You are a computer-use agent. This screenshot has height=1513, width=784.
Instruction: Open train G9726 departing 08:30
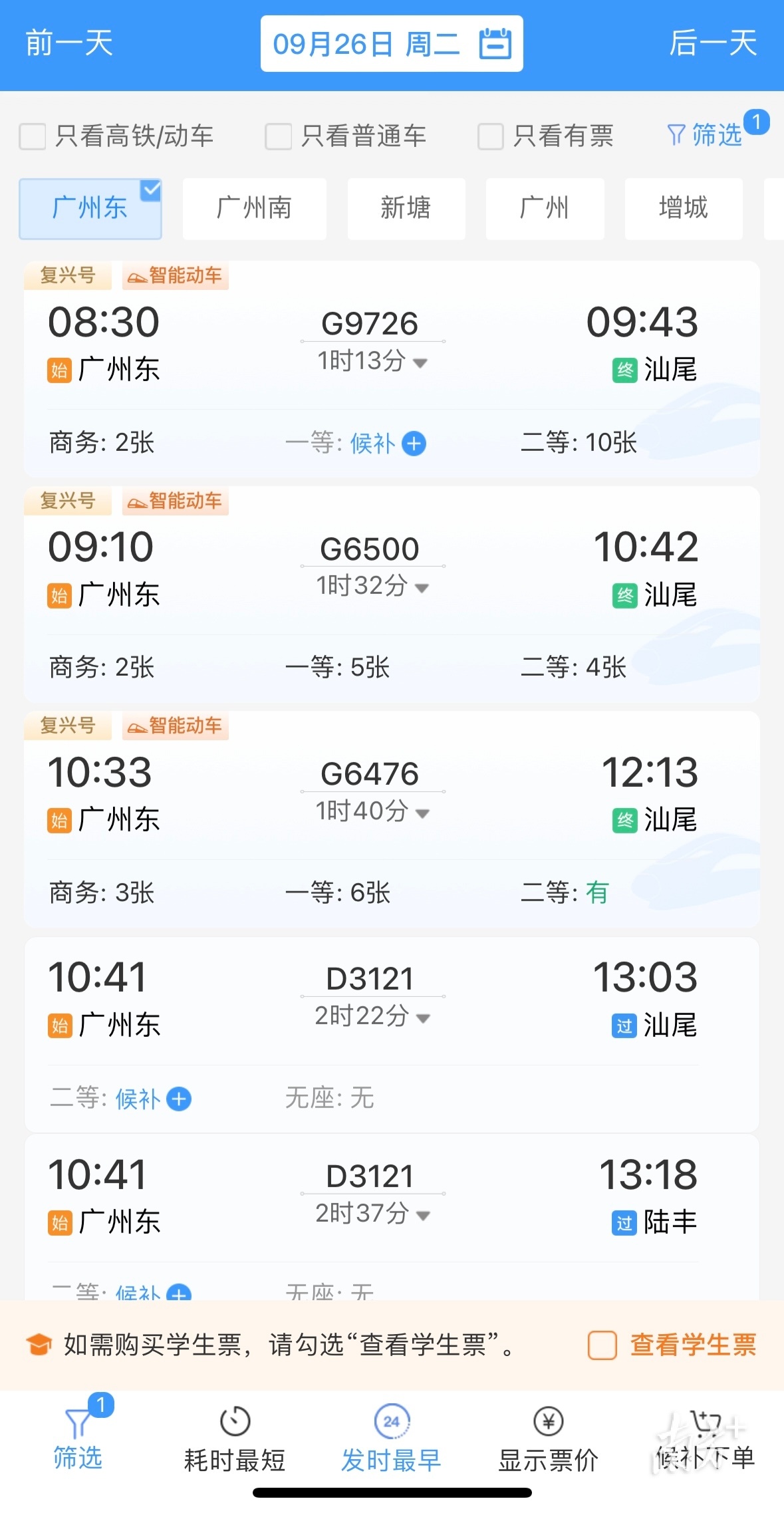(x=370, y=324)
